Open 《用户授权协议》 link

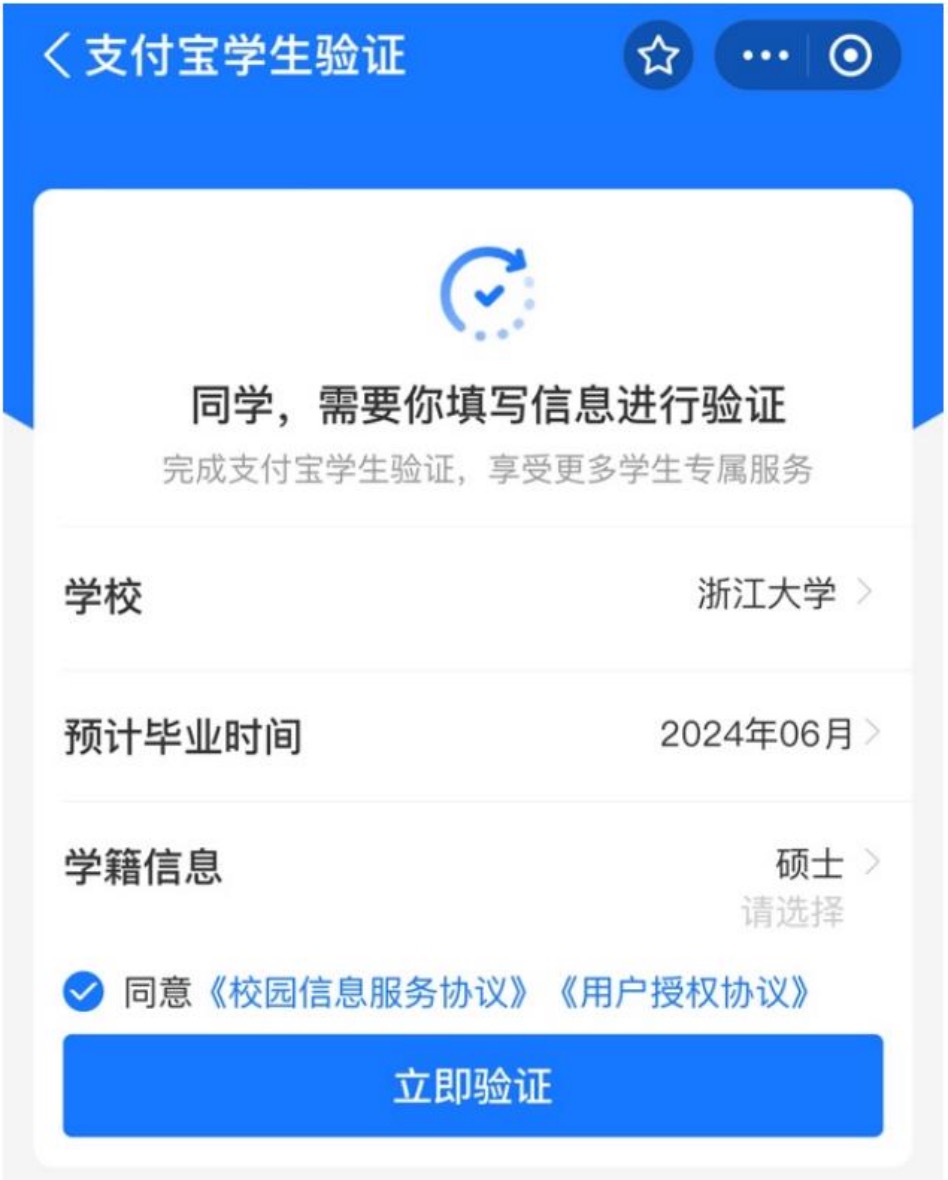(x=682, y=993)
